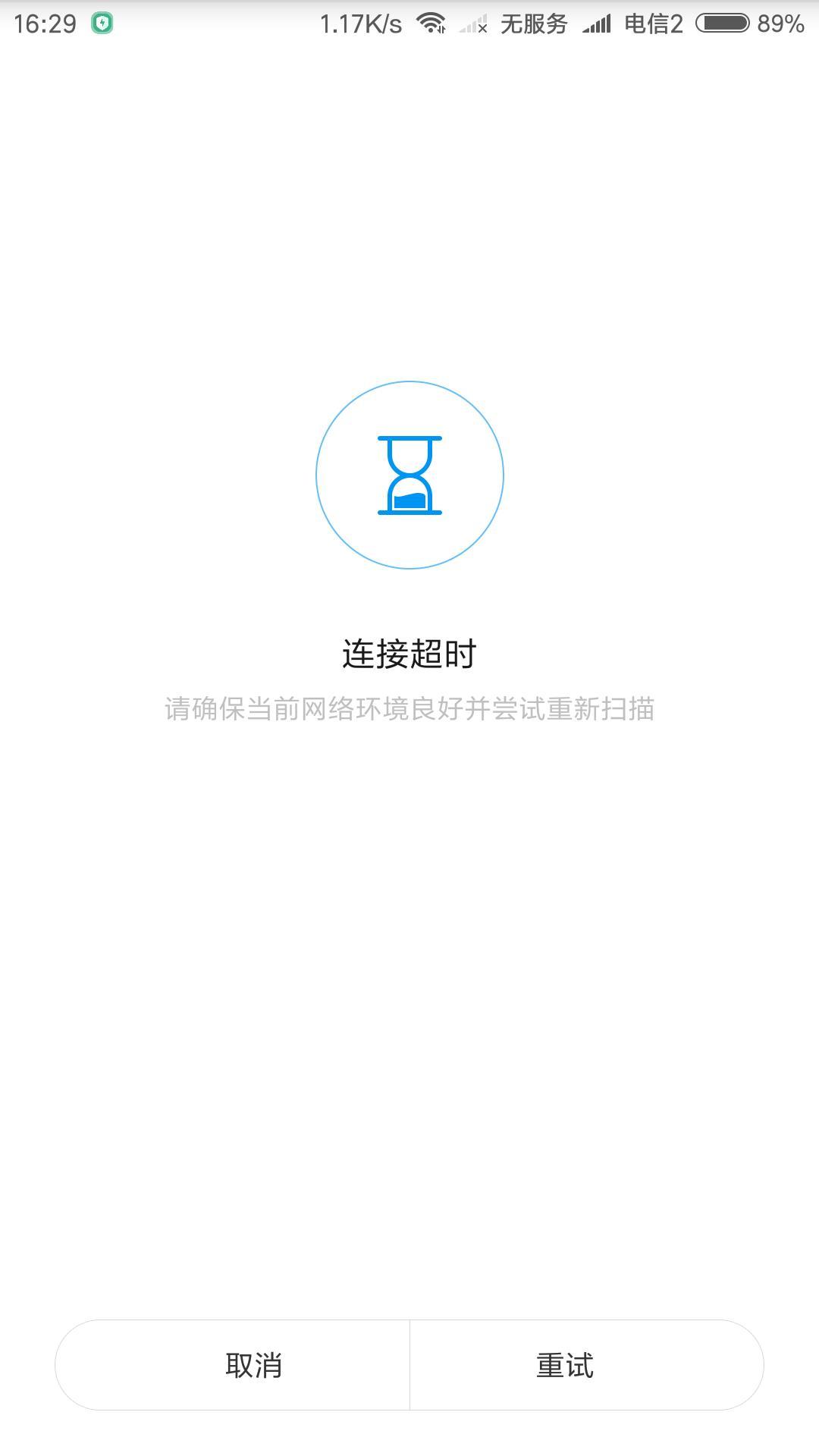819x1456 pixels.
Task: Tap the empty area above the buttons
Action: coord(409,1062)
